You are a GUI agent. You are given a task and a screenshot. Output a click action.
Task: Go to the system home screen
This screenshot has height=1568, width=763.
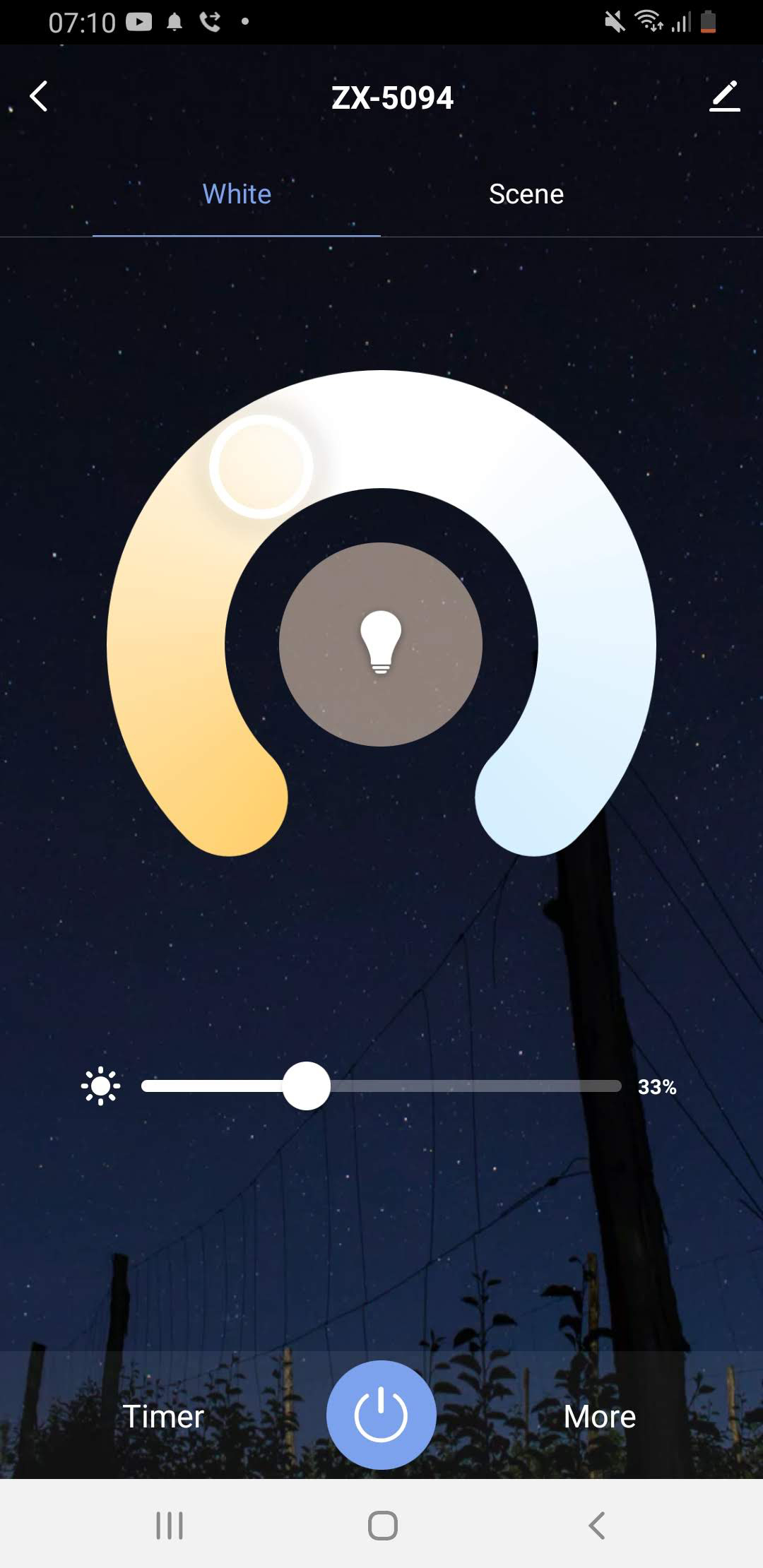point(382,1525)
